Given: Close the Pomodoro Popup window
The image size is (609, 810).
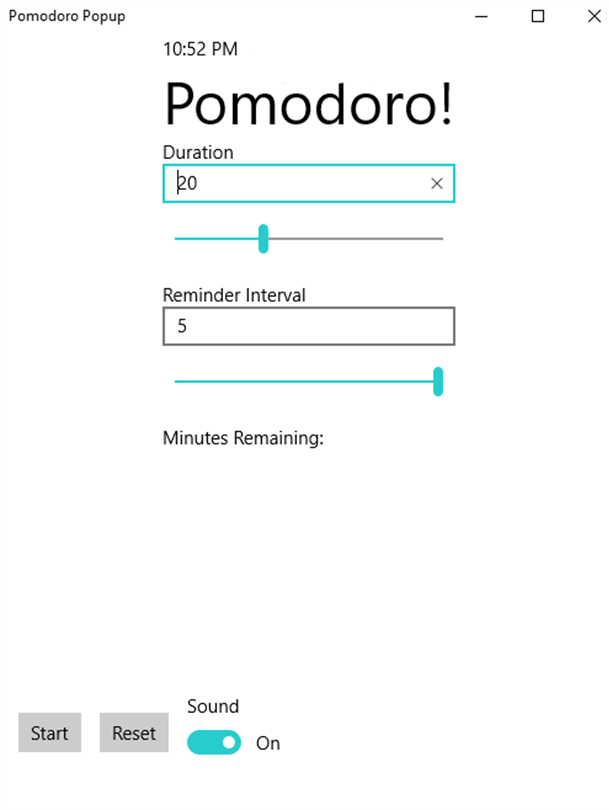Looking at the screenshot, I should tap(592, 16).
